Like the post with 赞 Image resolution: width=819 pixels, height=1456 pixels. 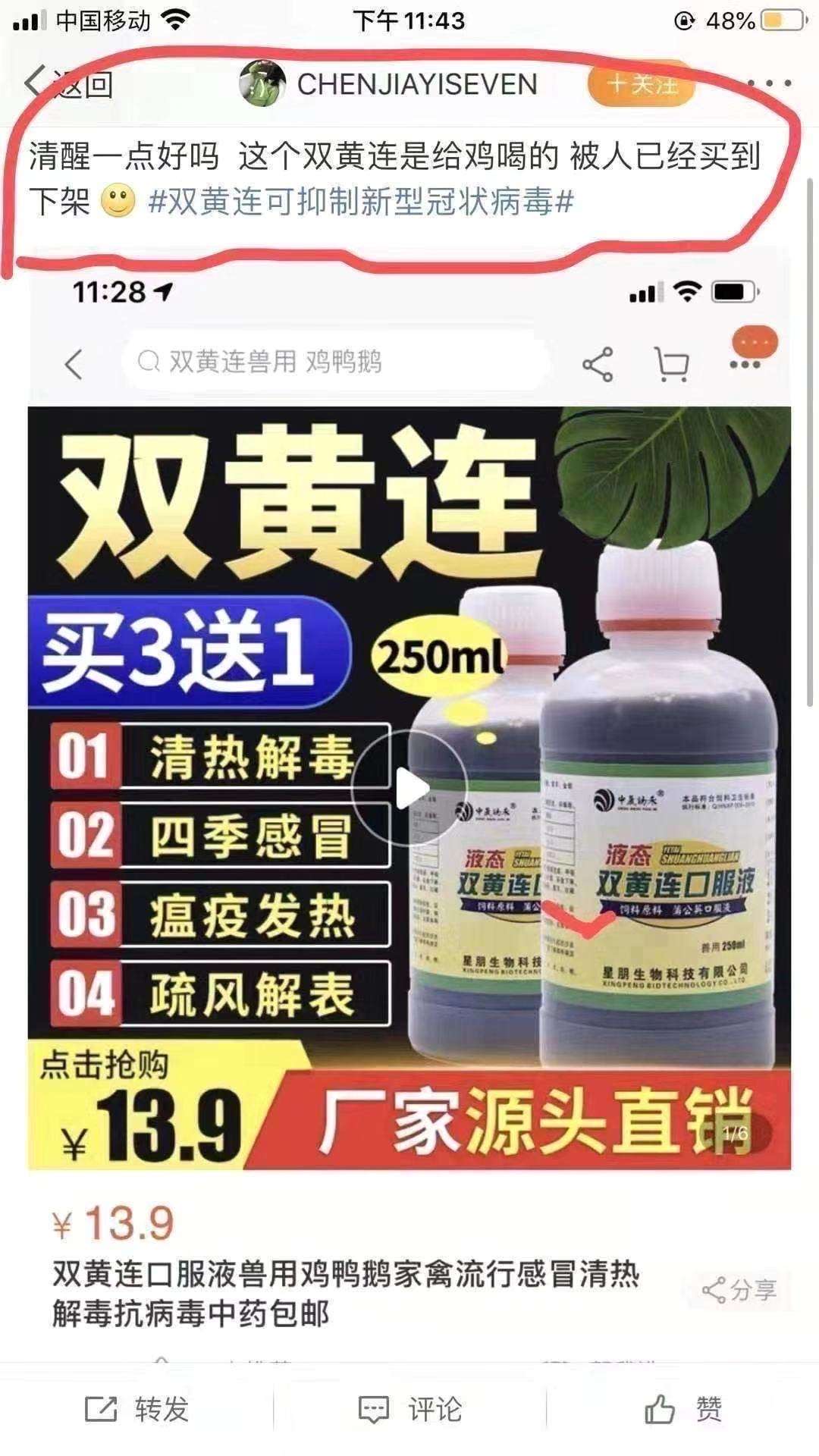(682, 1409)
